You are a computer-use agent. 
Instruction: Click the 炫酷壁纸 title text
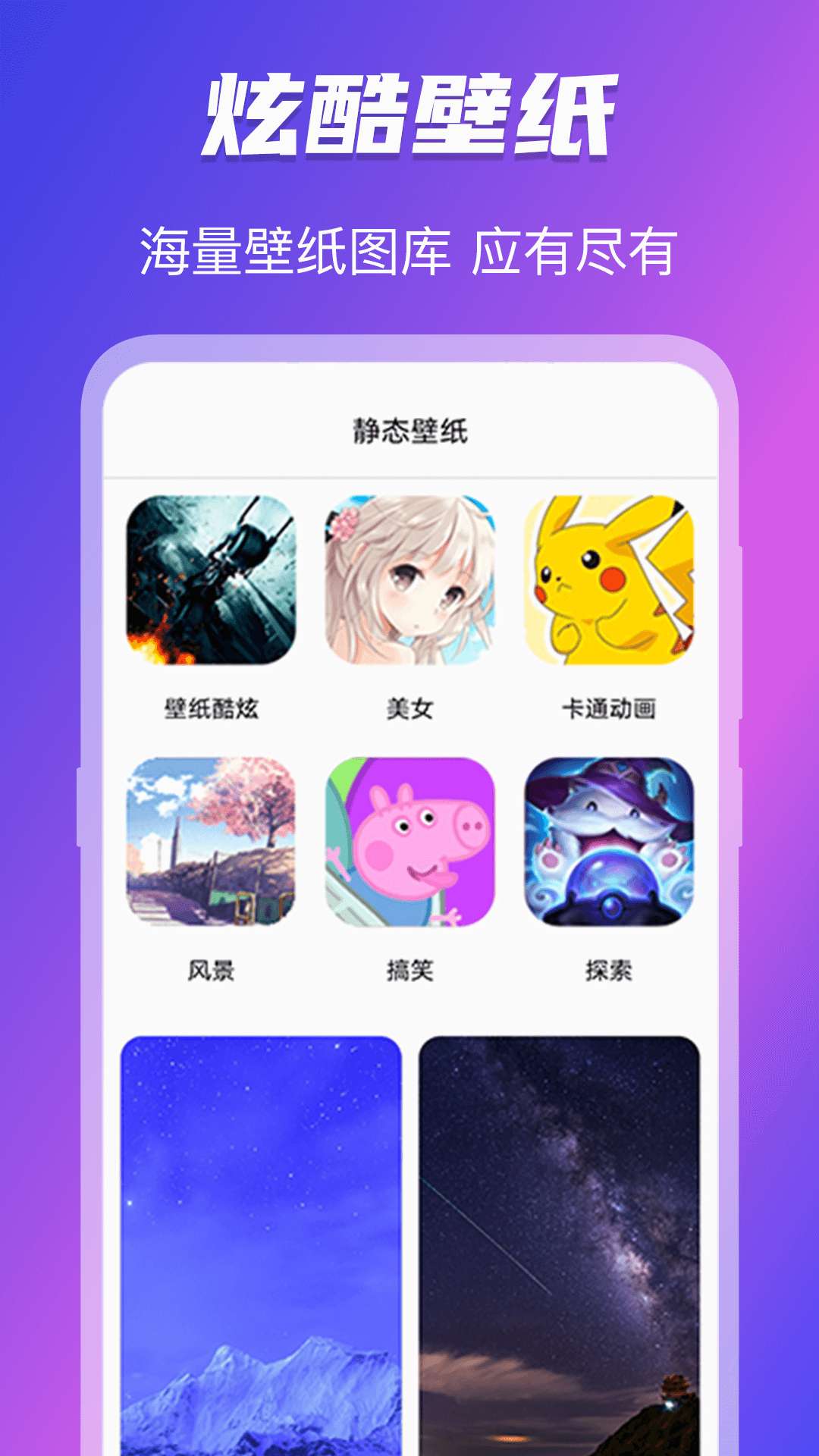coord(409,114)
